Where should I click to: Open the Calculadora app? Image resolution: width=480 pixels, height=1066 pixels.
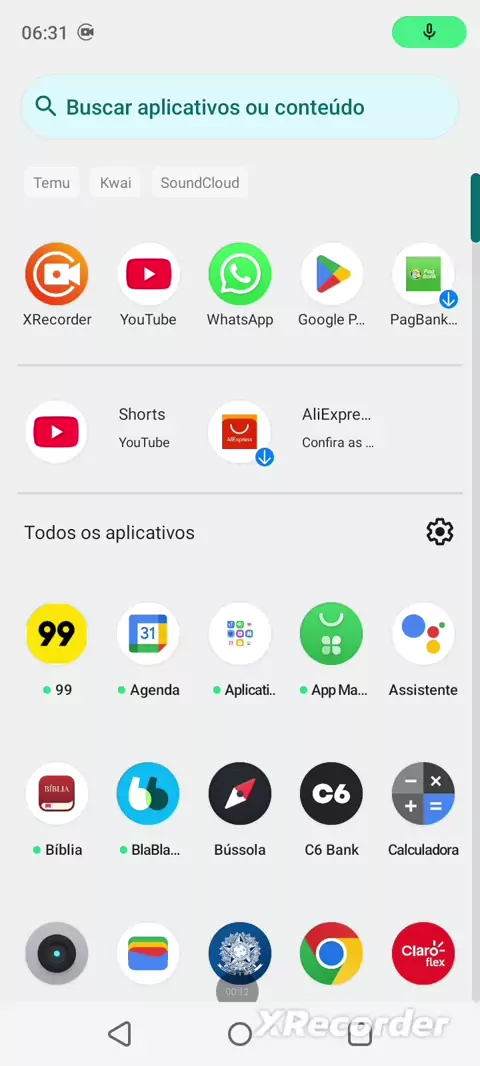tap(424, 810)
